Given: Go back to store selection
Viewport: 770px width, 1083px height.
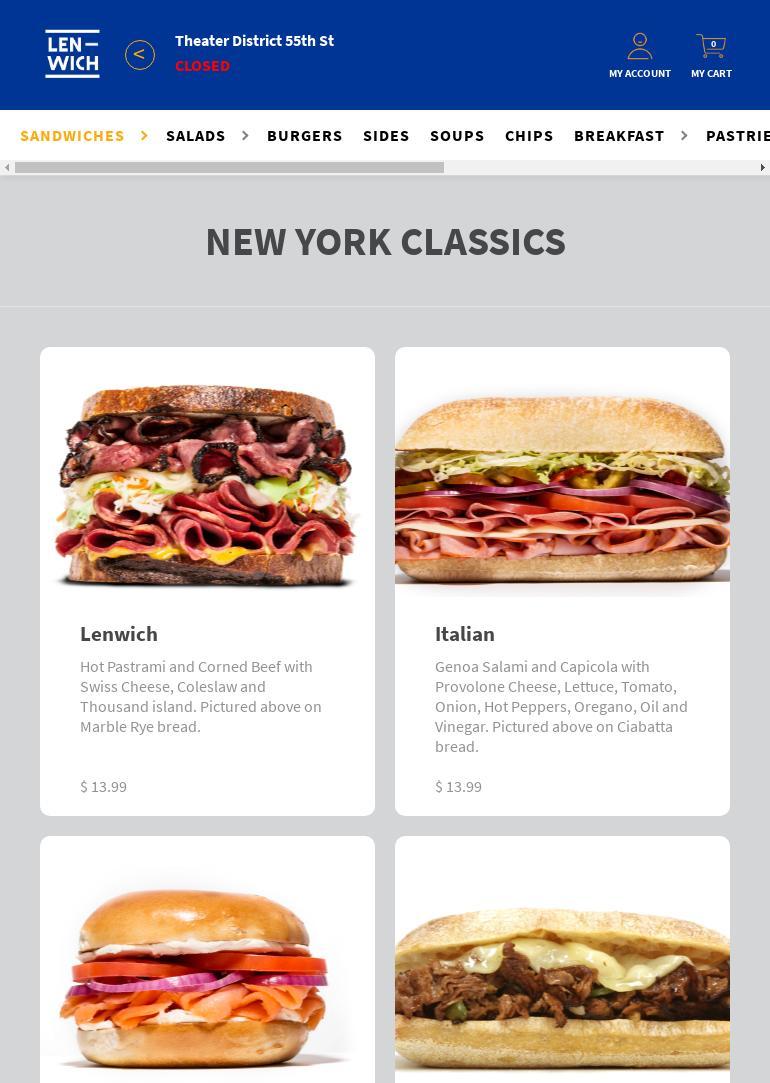Looking at the screenshot, I should point(140,55).
